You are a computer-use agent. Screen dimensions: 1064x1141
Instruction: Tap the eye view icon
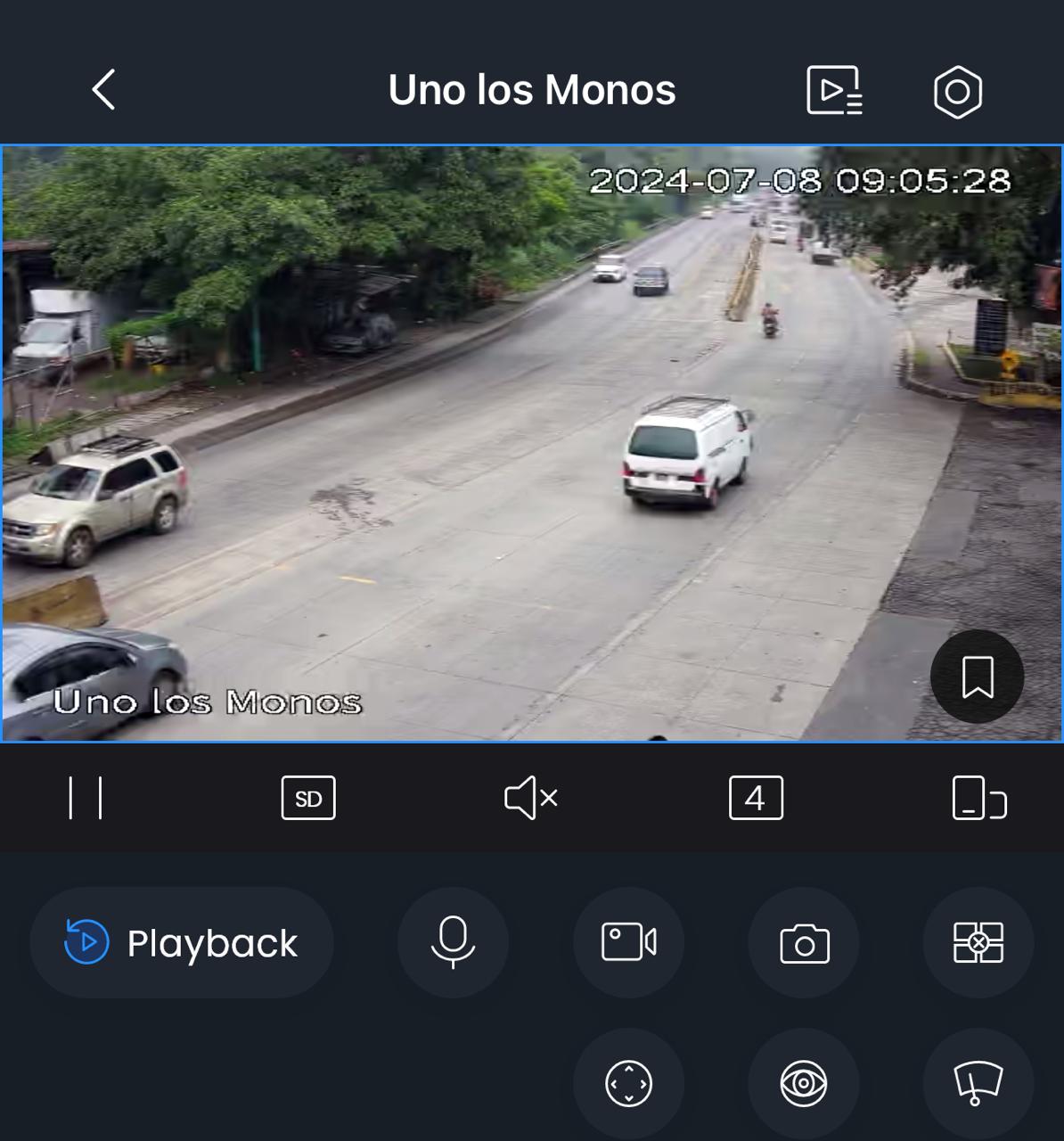pyautogui.click(x=804, y=1084)
